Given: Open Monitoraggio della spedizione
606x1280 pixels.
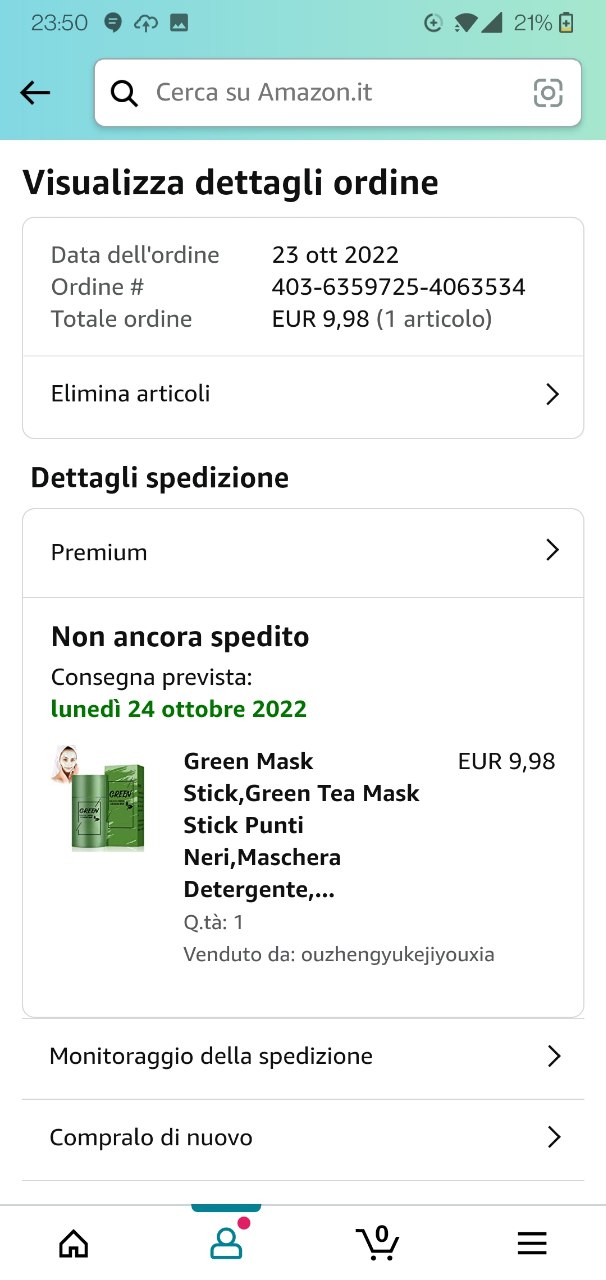Looking at the screenshot, I should pos(302,1056).
